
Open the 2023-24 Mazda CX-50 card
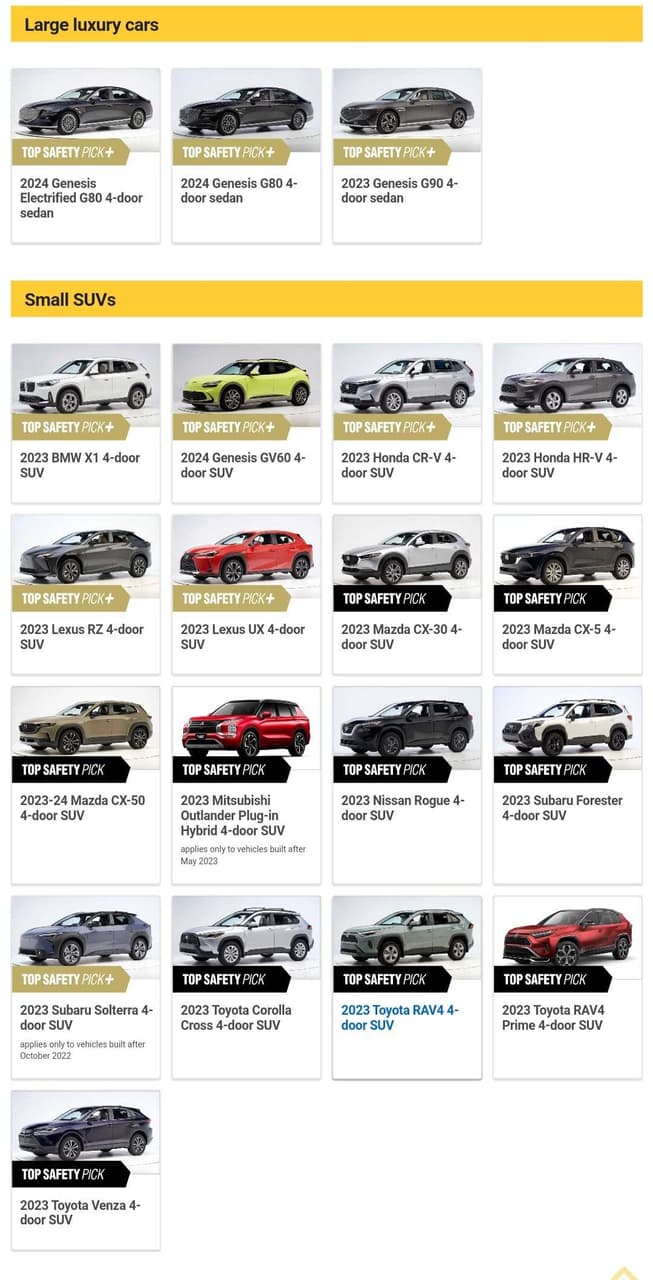[85, 785]
